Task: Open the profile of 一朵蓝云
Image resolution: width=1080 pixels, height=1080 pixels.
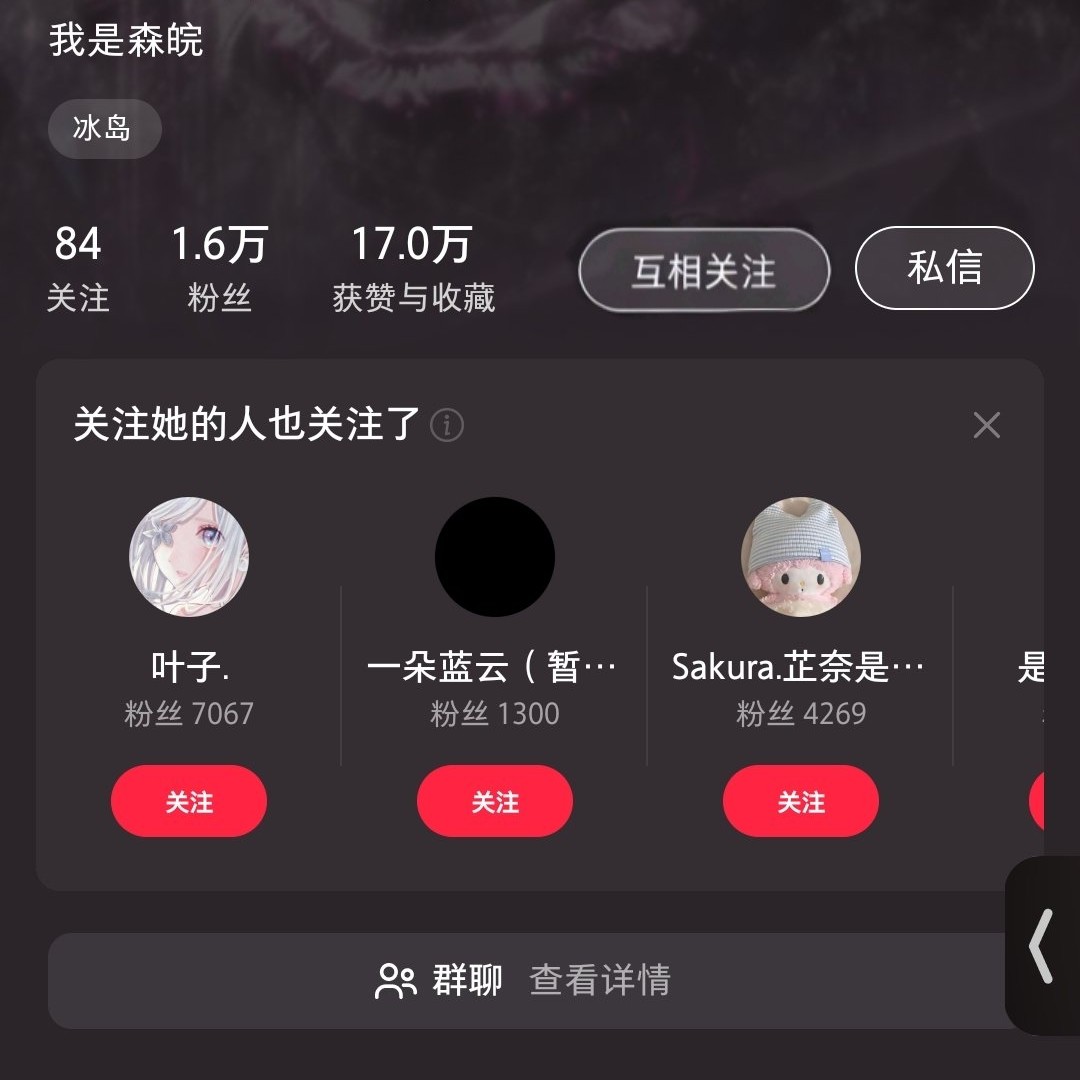Action: pyautogui.click(x=495, y=557)
